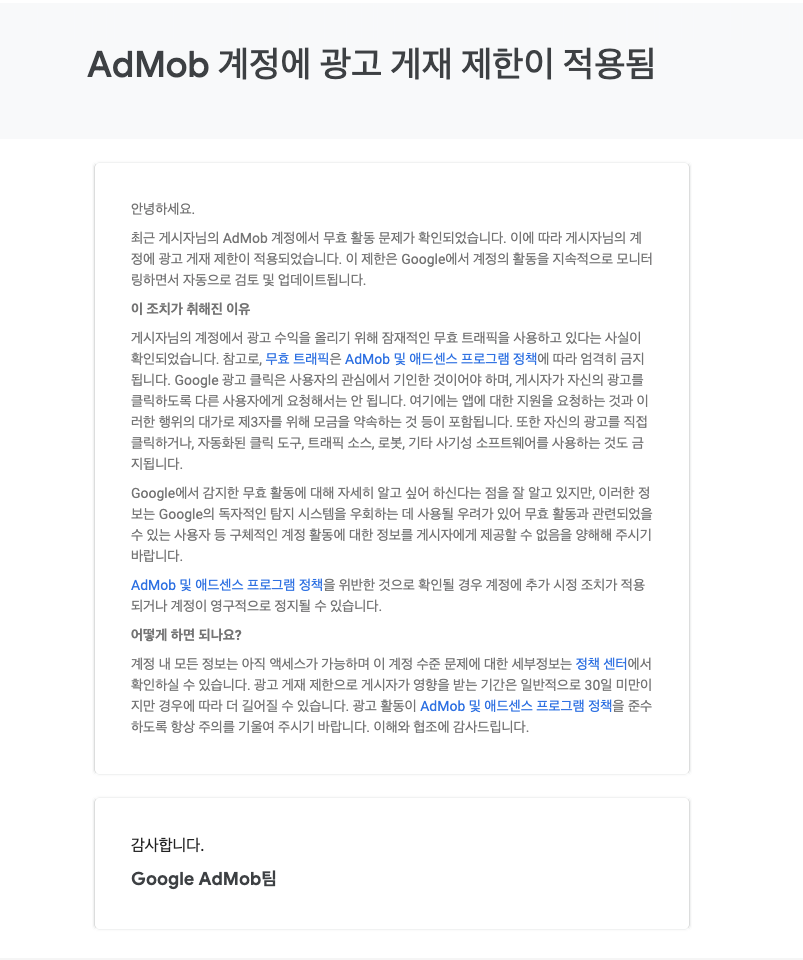The height and width of the screenshot is (960, 803).
Task: Open the policy link right after 무효 트래픽
Action: click(x=441, y=358)
